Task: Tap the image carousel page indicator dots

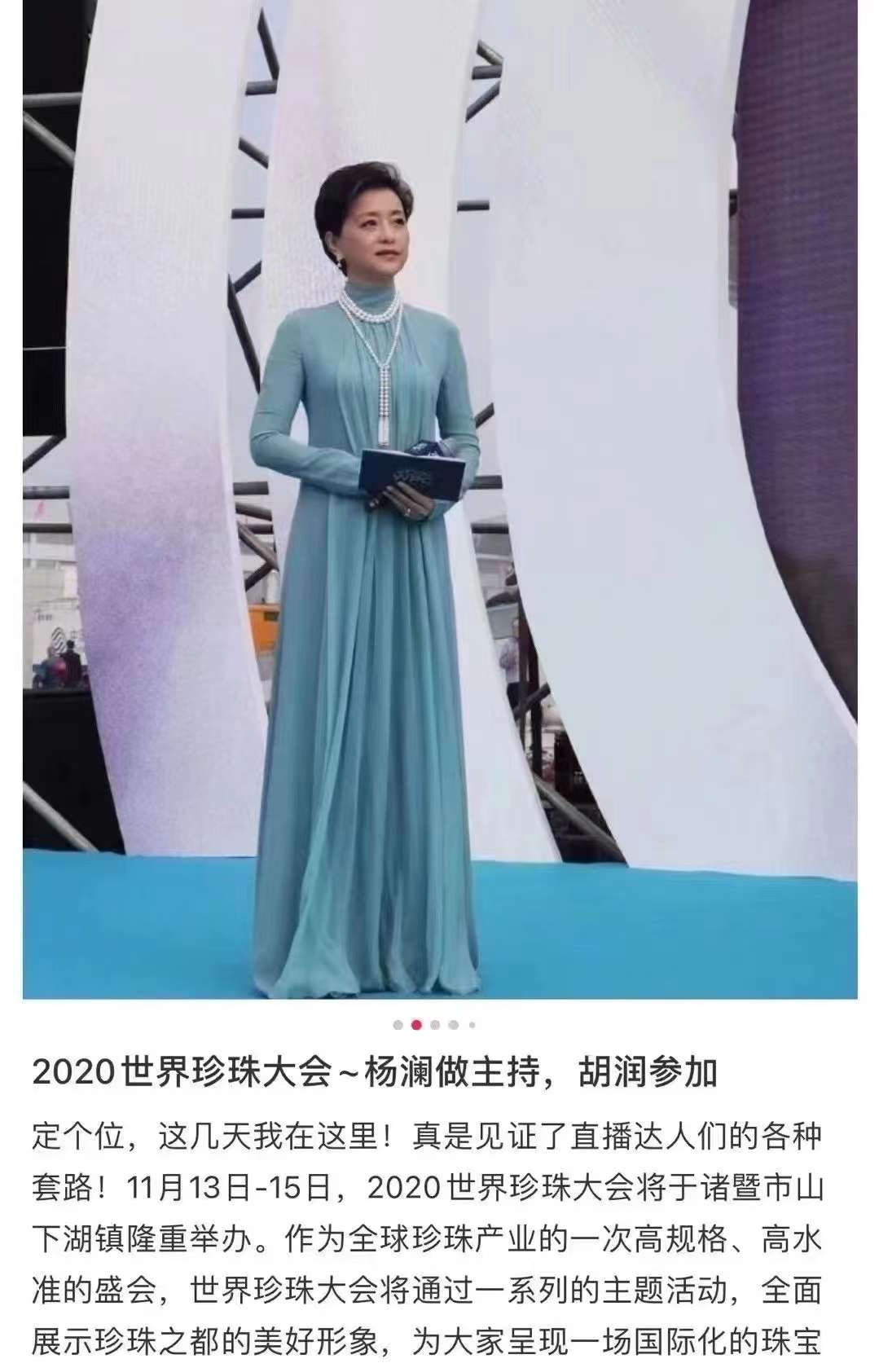Action: point(434,1025)
